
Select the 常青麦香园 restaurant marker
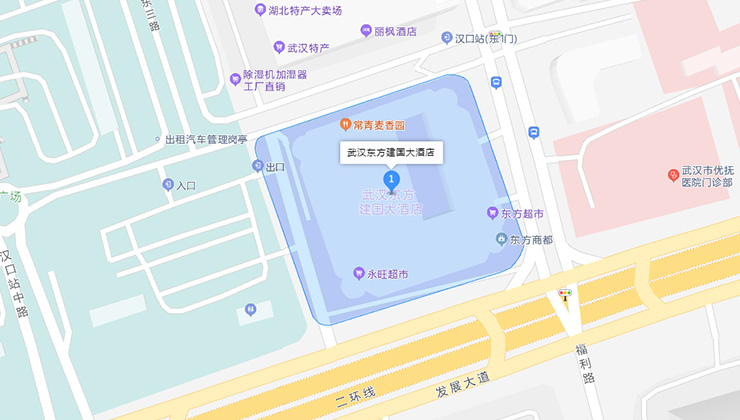pos(344,125)
